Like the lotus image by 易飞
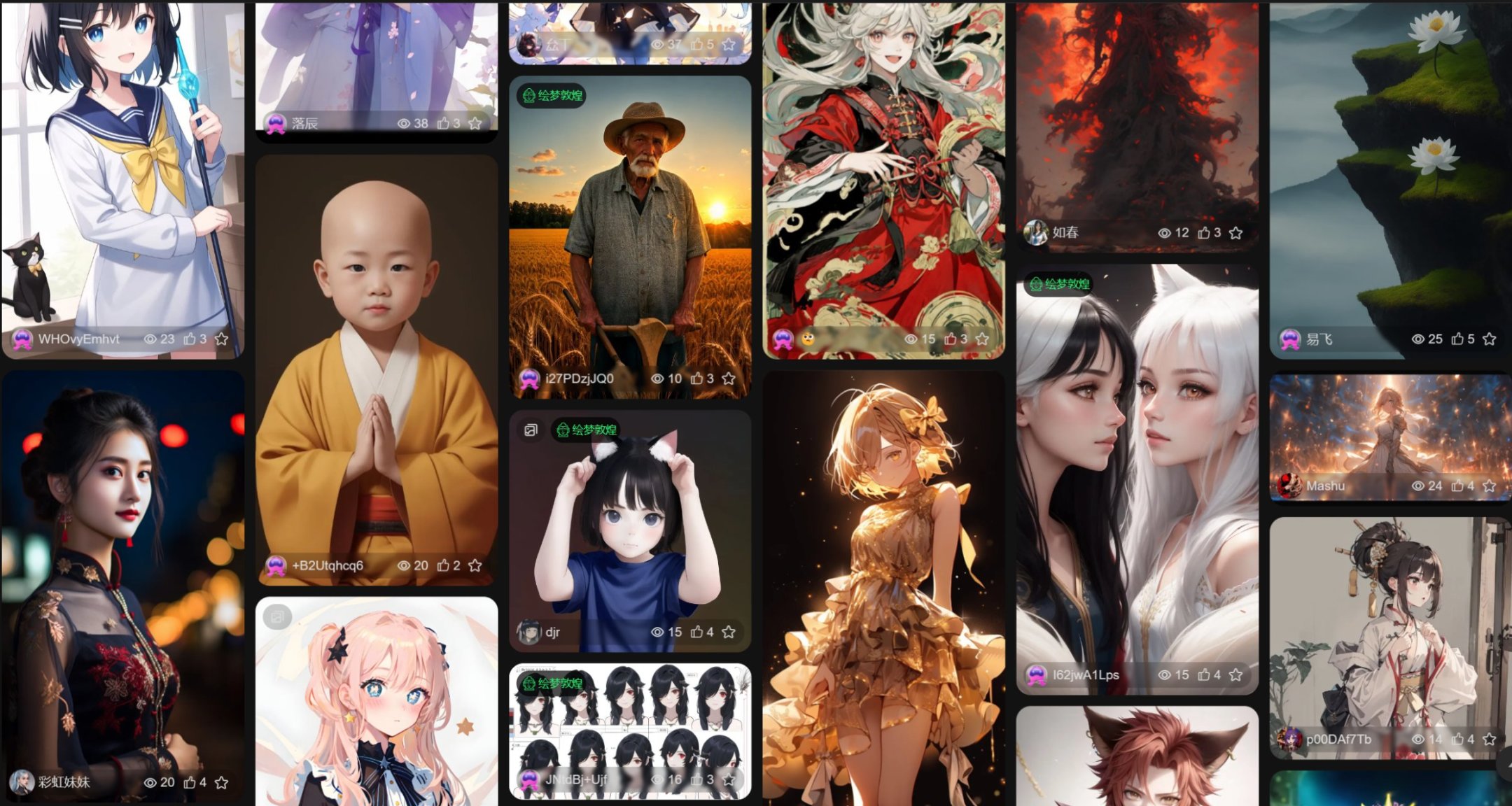The width and height of the screenshot is (1512, 806). pyautogui.click(x=1457, y=339)
